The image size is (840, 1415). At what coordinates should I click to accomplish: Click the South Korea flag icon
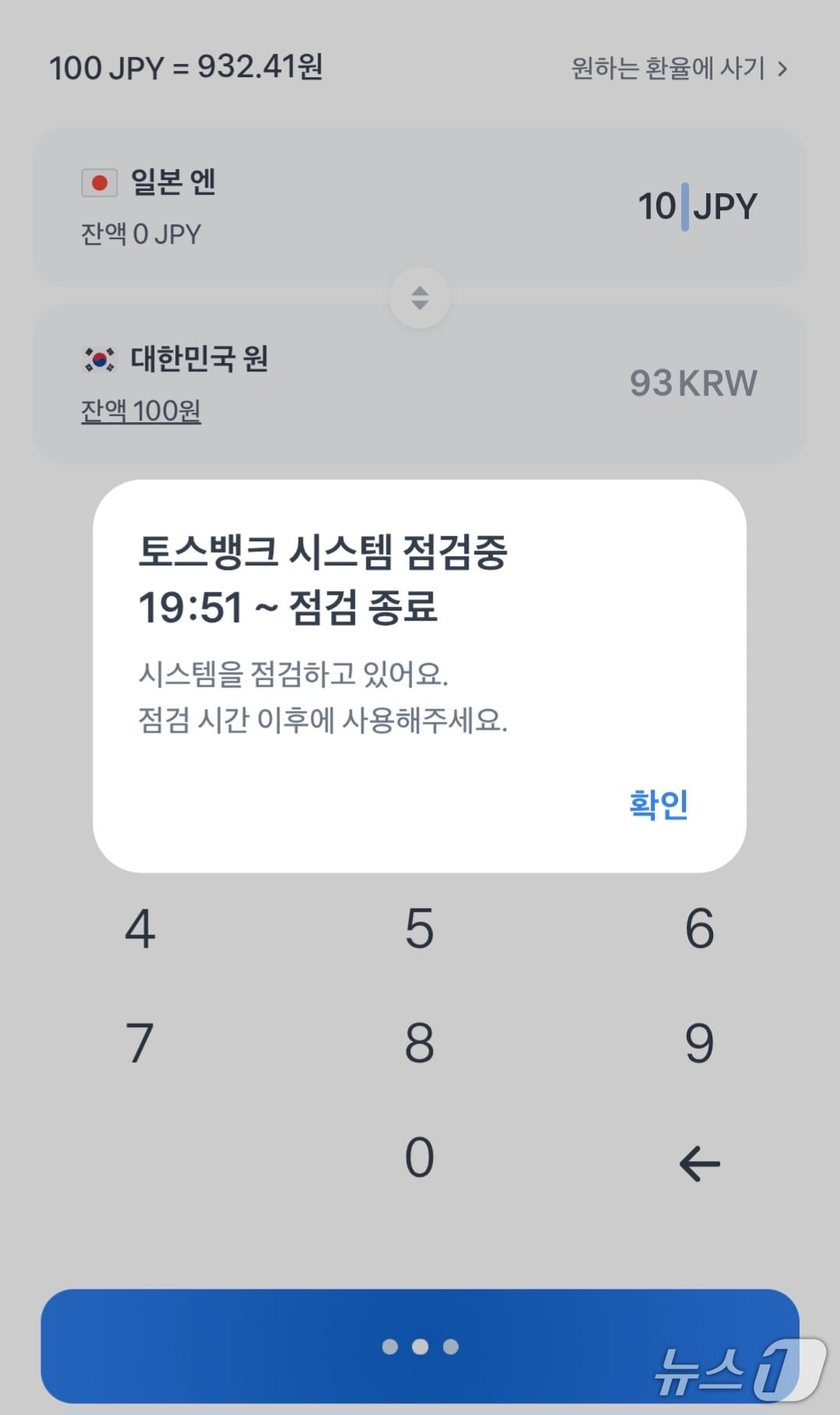pos(98,360)
